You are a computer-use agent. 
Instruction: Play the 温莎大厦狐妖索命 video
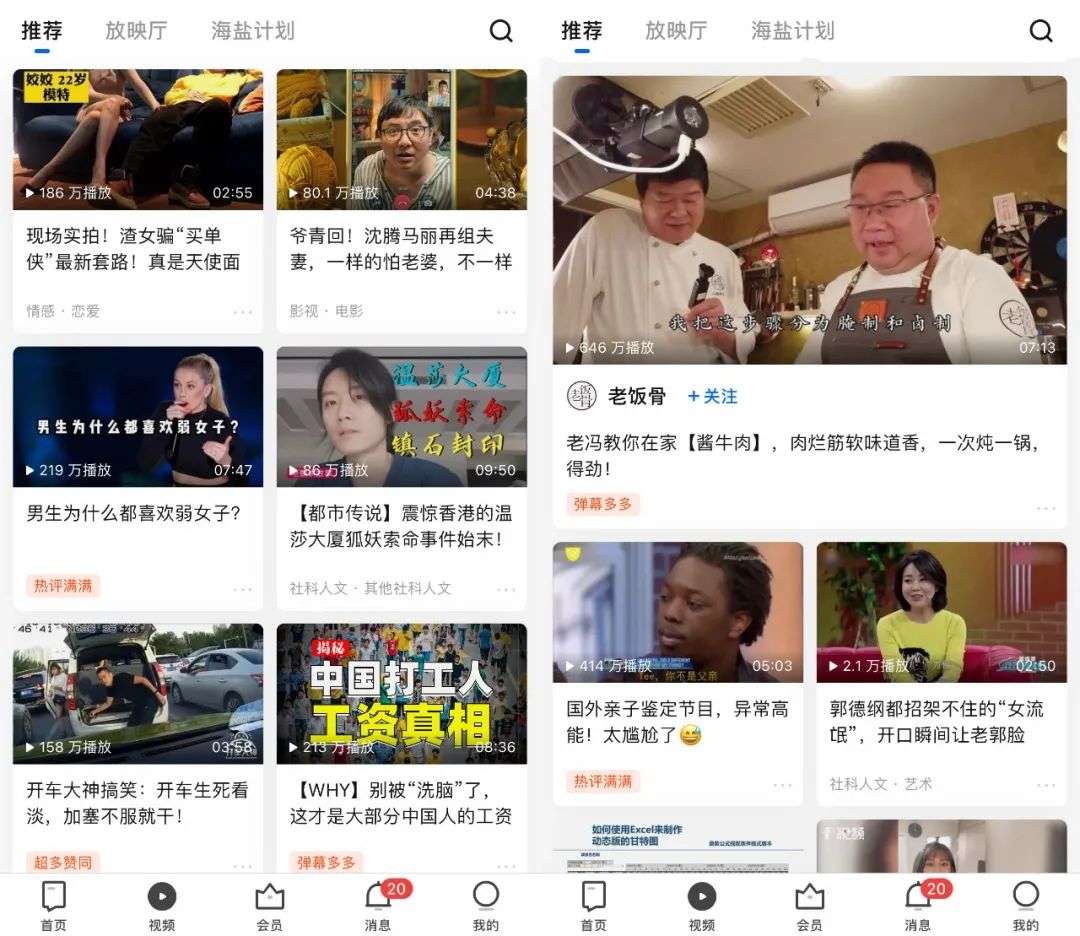(401, 417)
